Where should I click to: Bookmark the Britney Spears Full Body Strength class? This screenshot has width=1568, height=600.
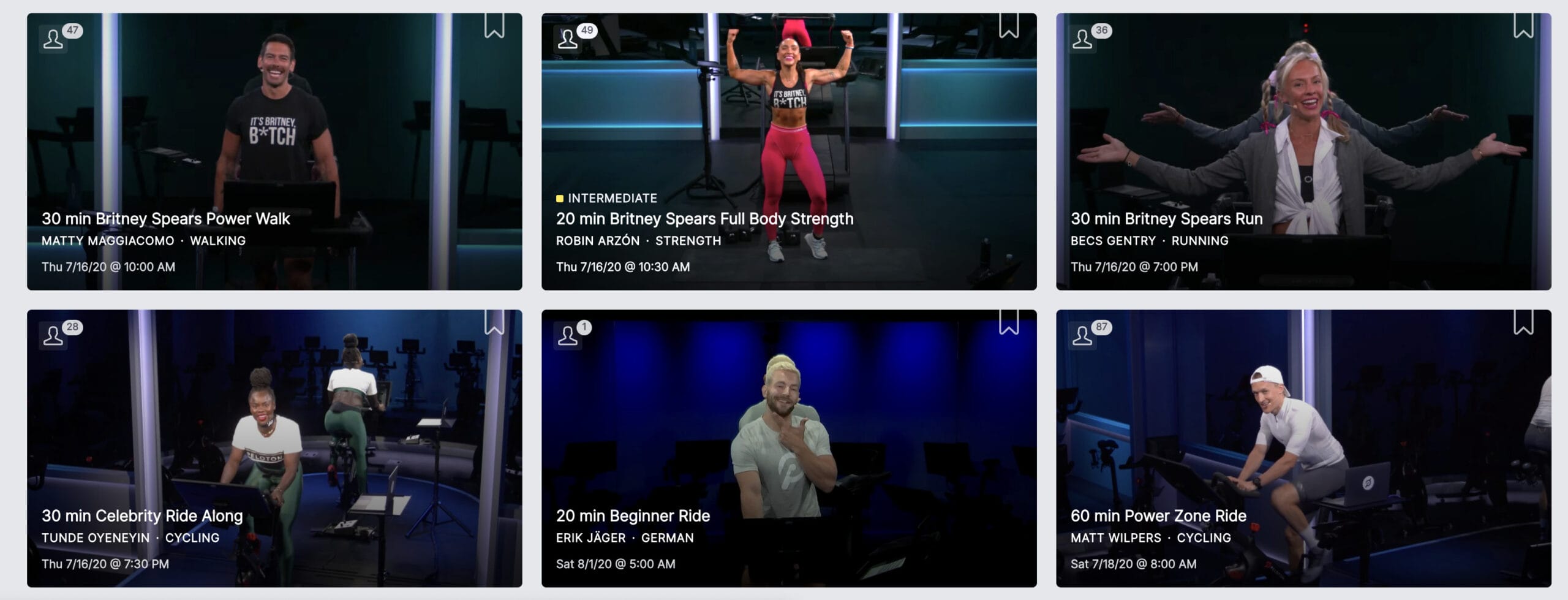click(x=1009, y=26)
